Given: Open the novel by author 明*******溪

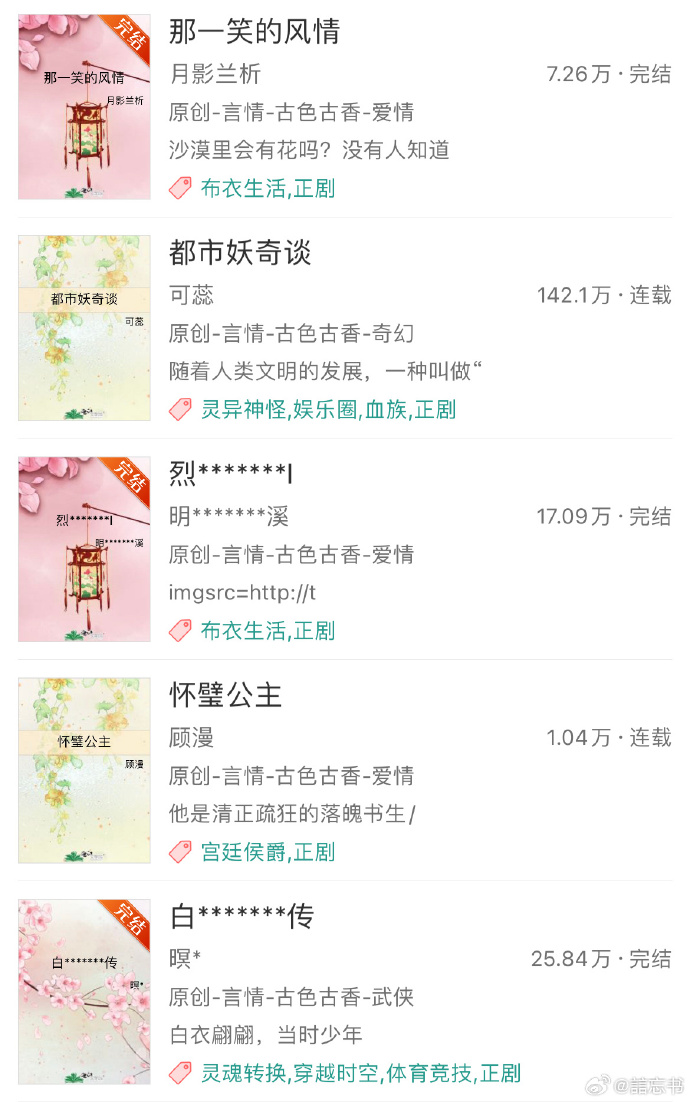Looking at the screenshot, I should point(231,474).
